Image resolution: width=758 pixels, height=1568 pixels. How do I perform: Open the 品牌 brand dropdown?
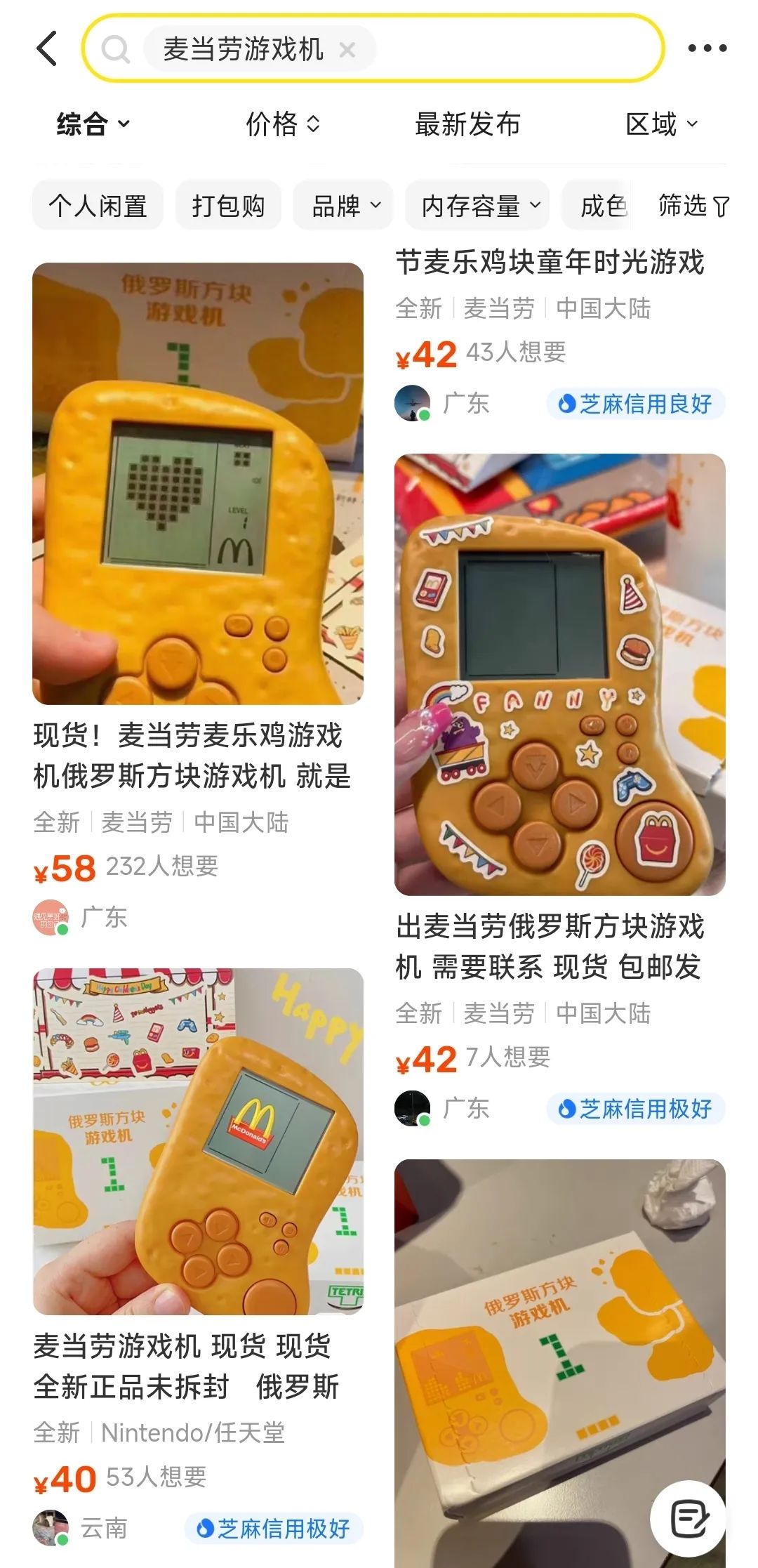point(342,206)
